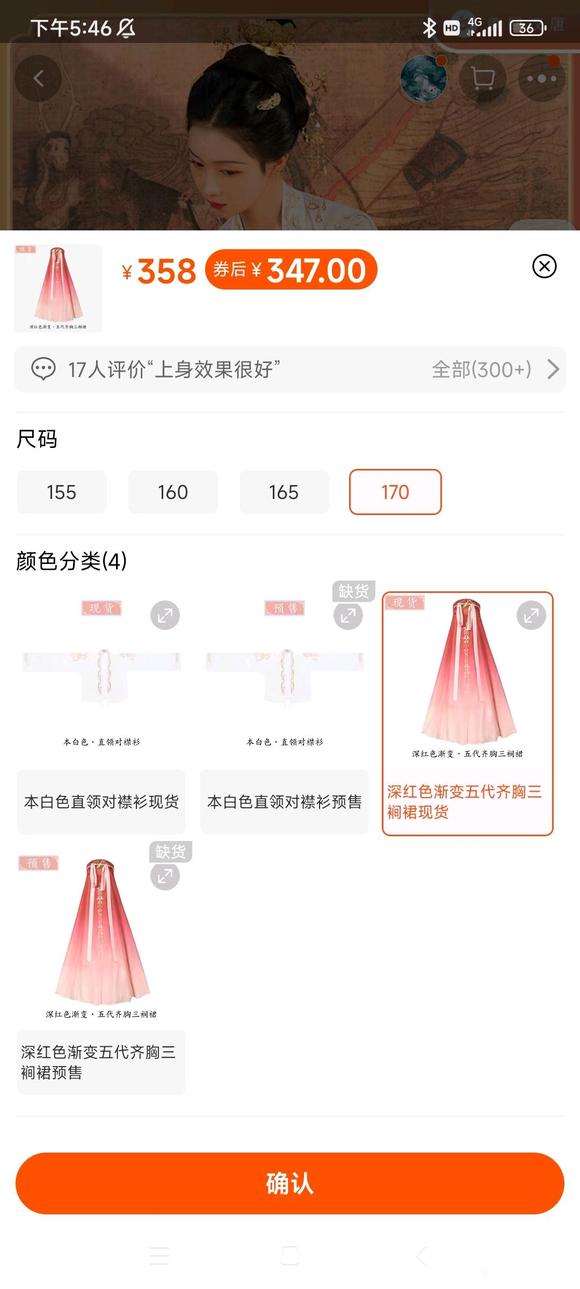Select 本白色直领对襟衫预售 option
The width and height of the screenshot is (580, 1289).
coord(284,713)
